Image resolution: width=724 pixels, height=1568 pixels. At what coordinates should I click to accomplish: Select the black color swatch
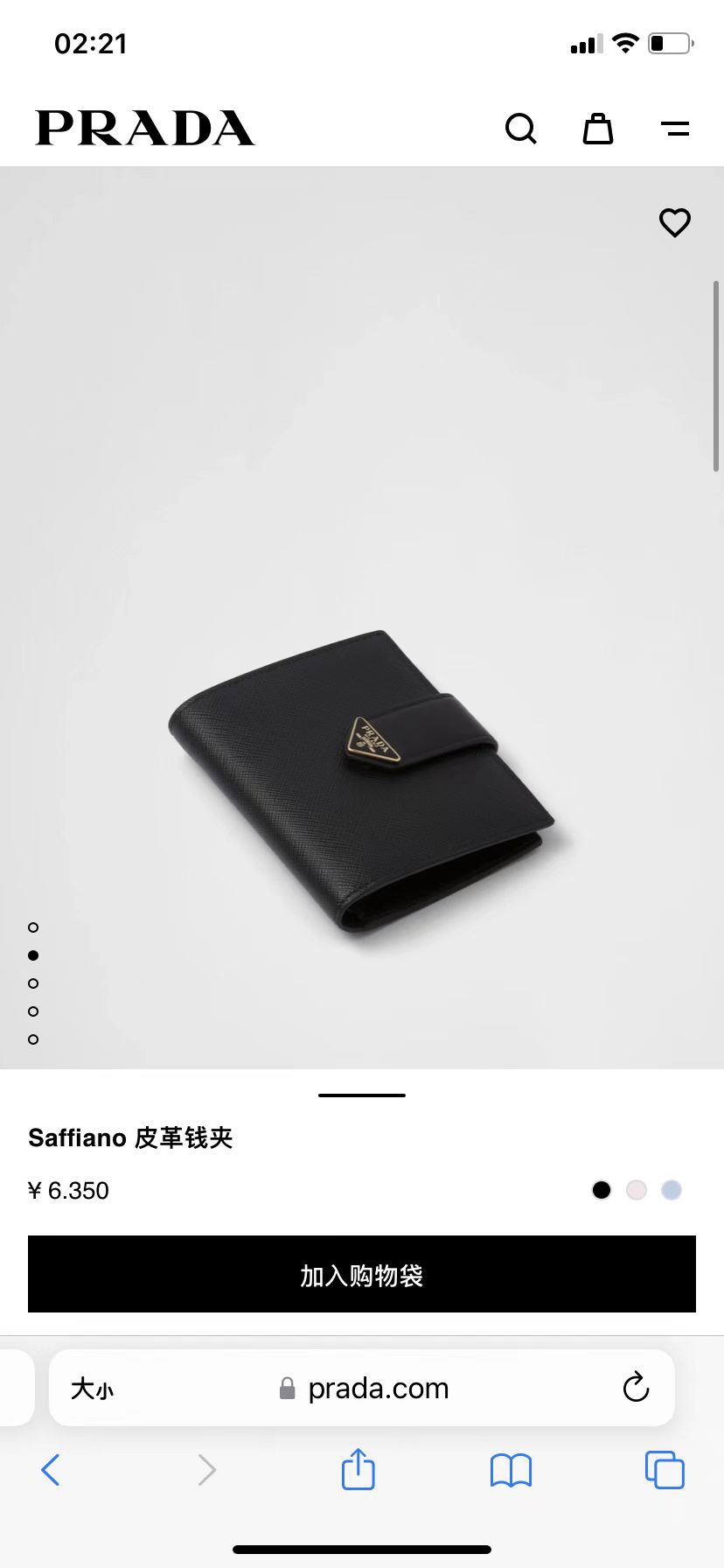(602, 1190)
